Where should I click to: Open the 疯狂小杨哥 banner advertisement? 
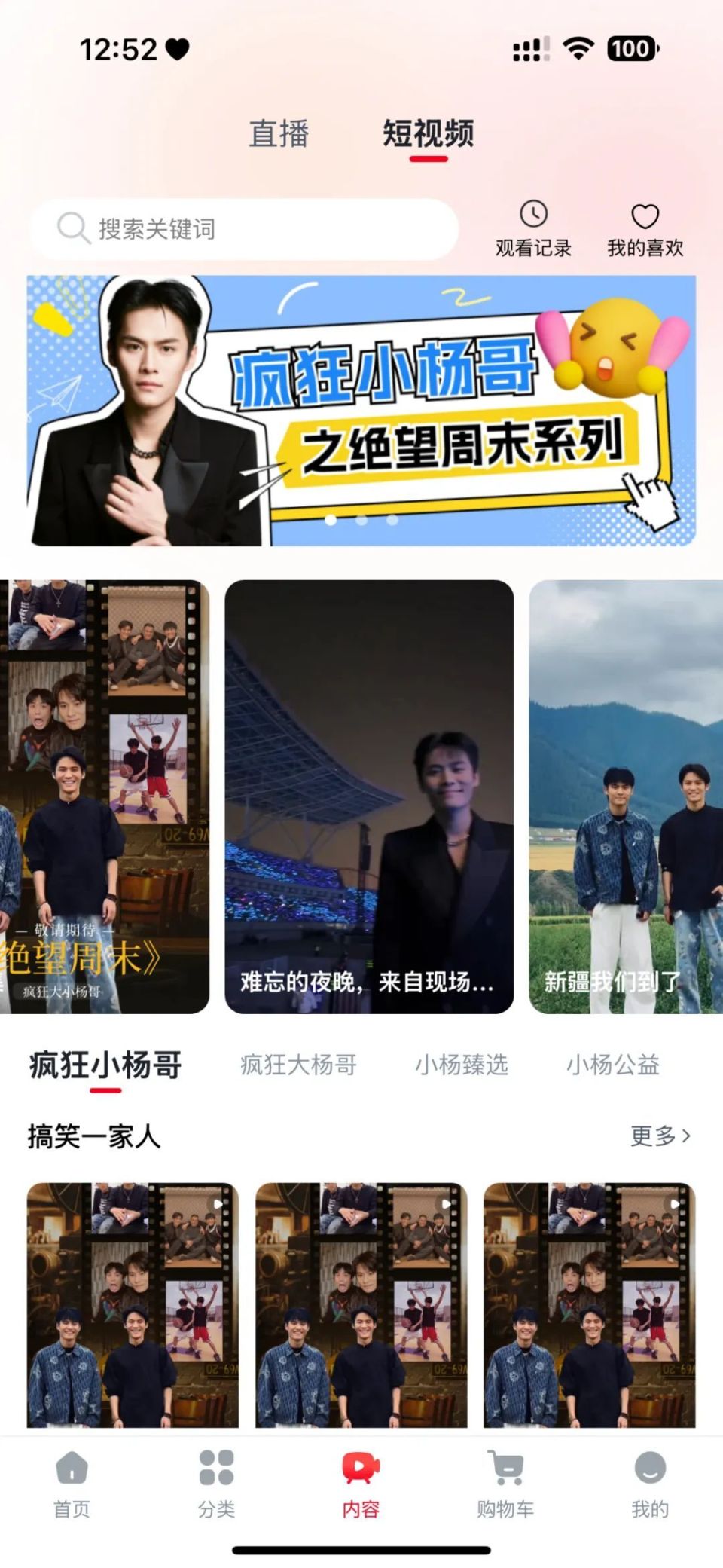tap(361, 407)
